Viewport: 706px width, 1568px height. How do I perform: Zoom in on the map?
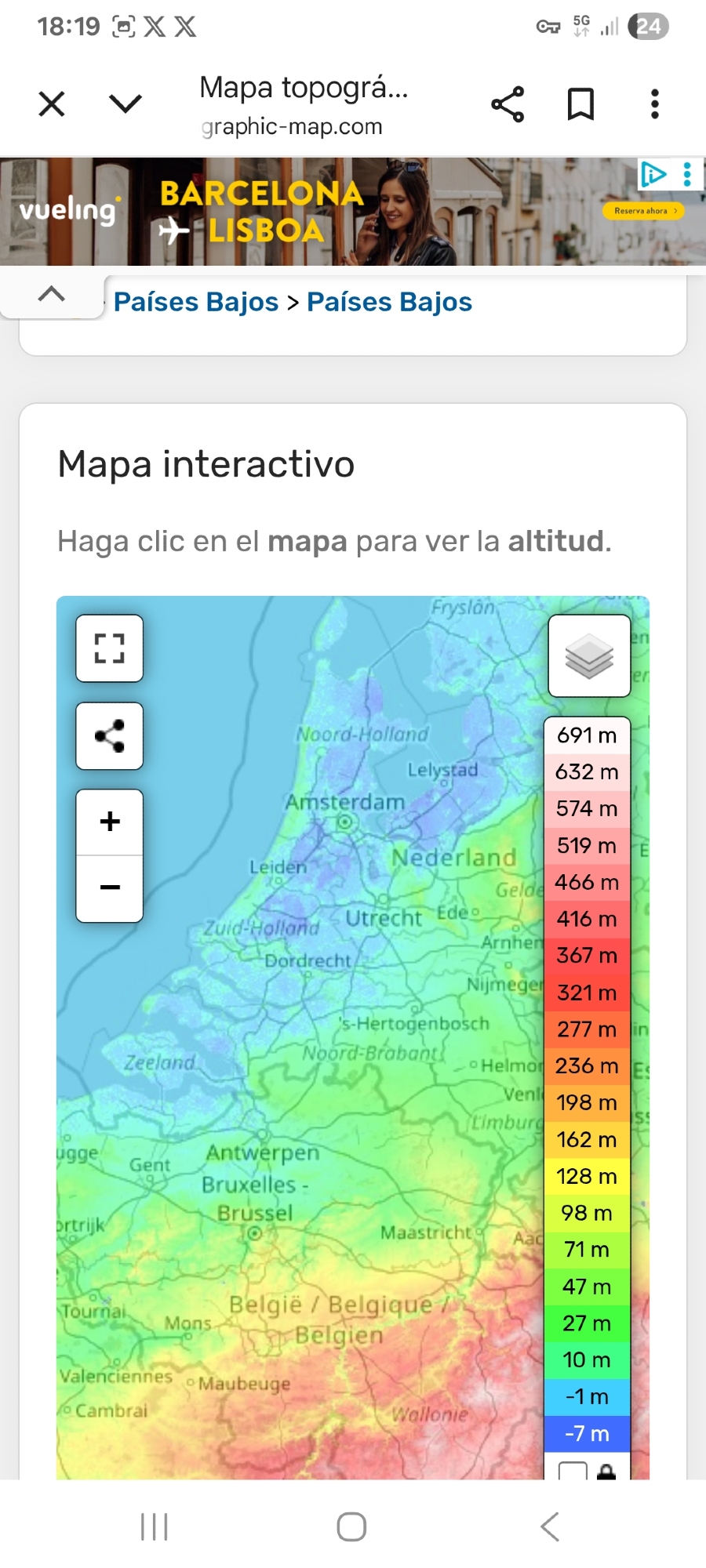(110, 822)
